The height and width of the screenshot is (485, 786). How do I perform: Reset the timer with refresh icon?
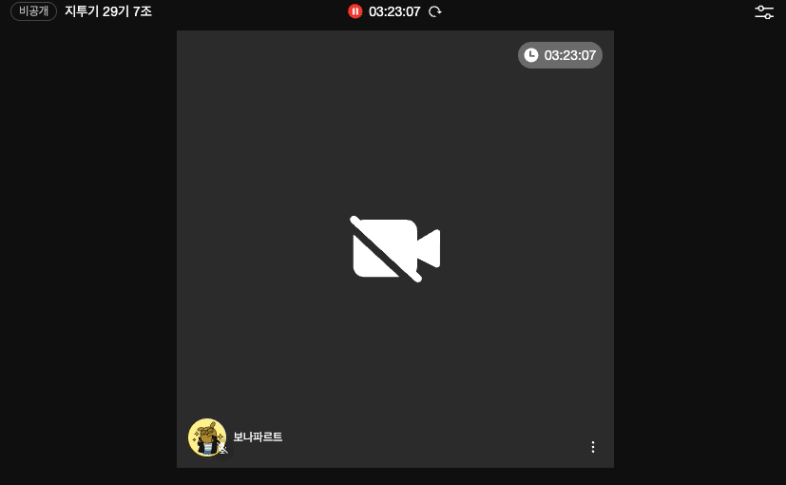pyautogui.click(x=435, y=12)
